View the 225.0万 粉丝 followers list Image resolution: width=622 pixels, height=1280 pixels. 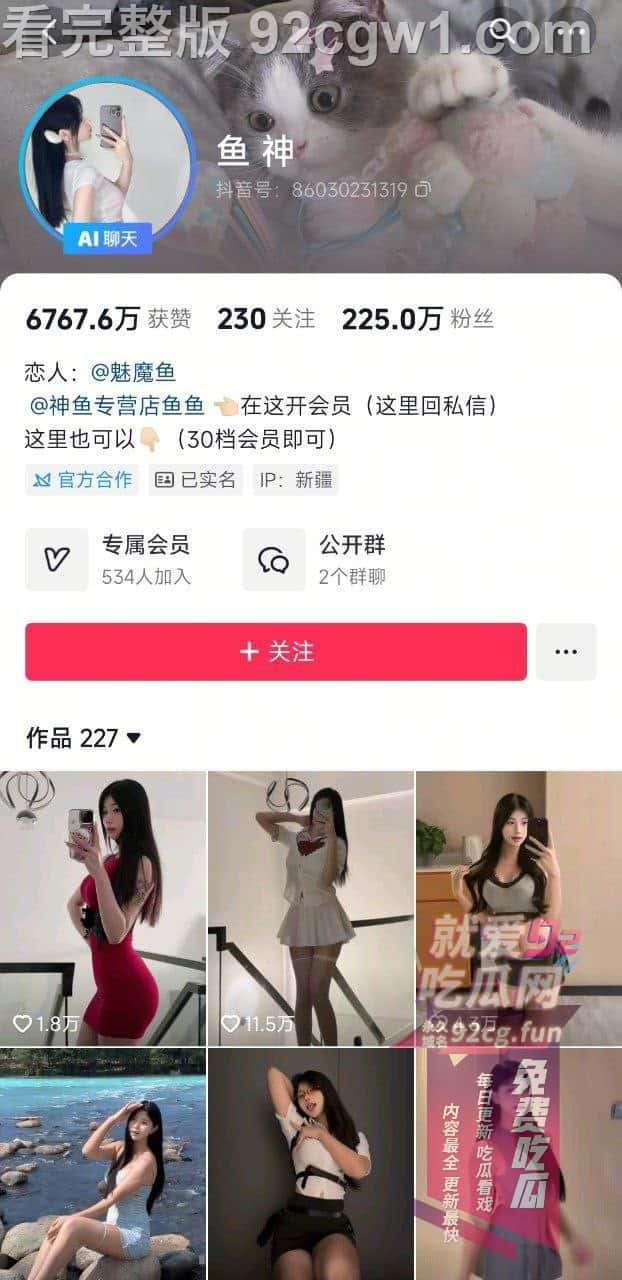pyautogui.click(x=417, y=319)
